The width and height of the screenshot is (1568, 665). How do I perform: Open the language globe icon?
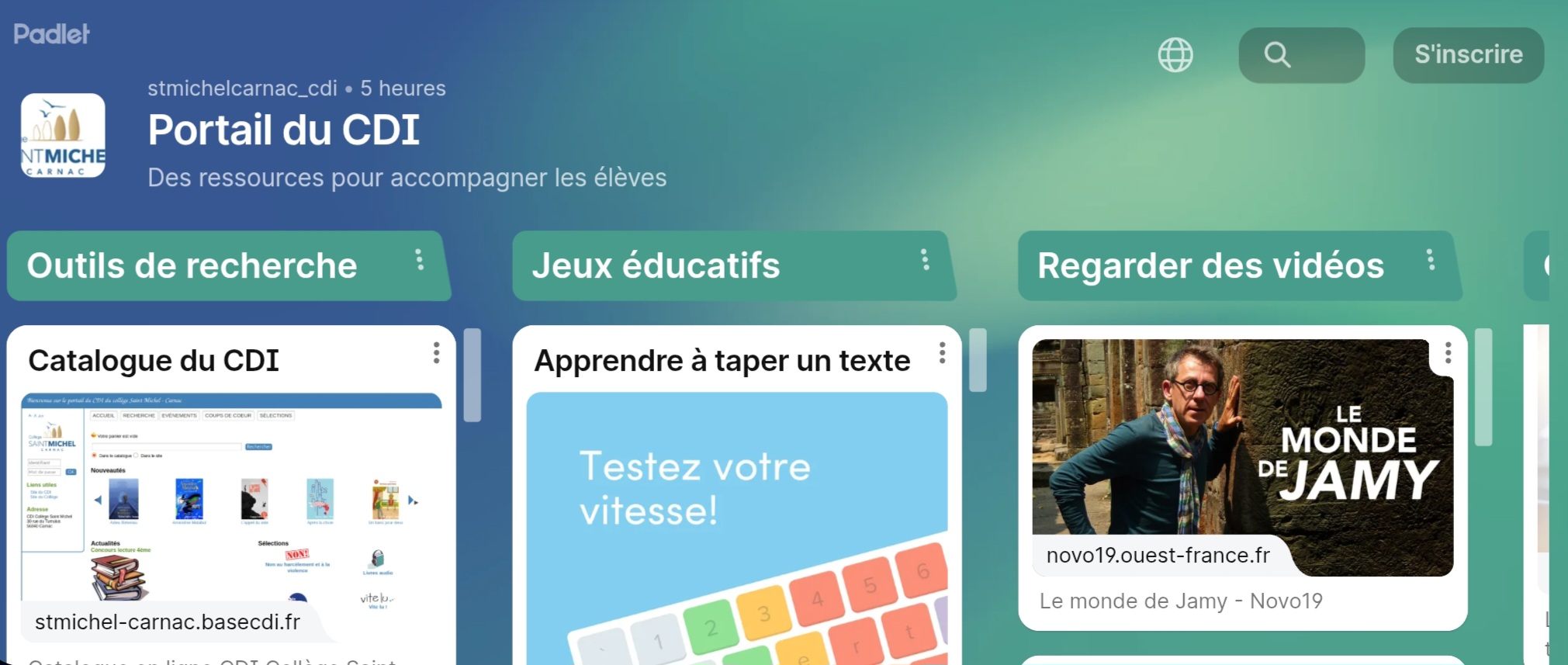[1175, 55]
